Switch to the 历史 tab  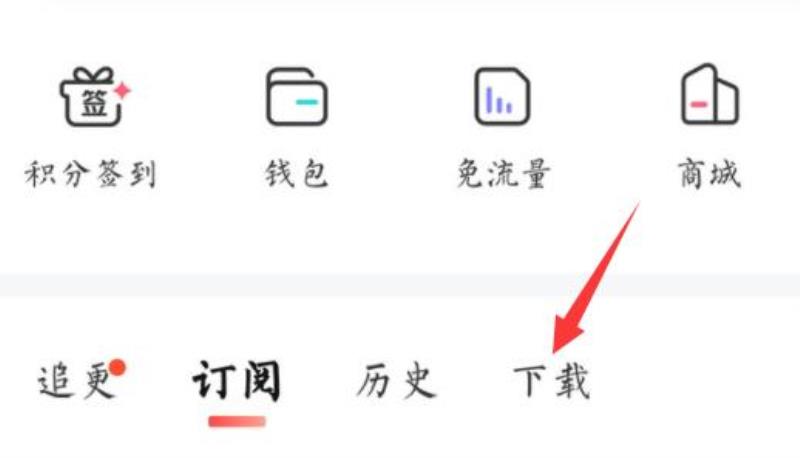(x=396, y=381)
